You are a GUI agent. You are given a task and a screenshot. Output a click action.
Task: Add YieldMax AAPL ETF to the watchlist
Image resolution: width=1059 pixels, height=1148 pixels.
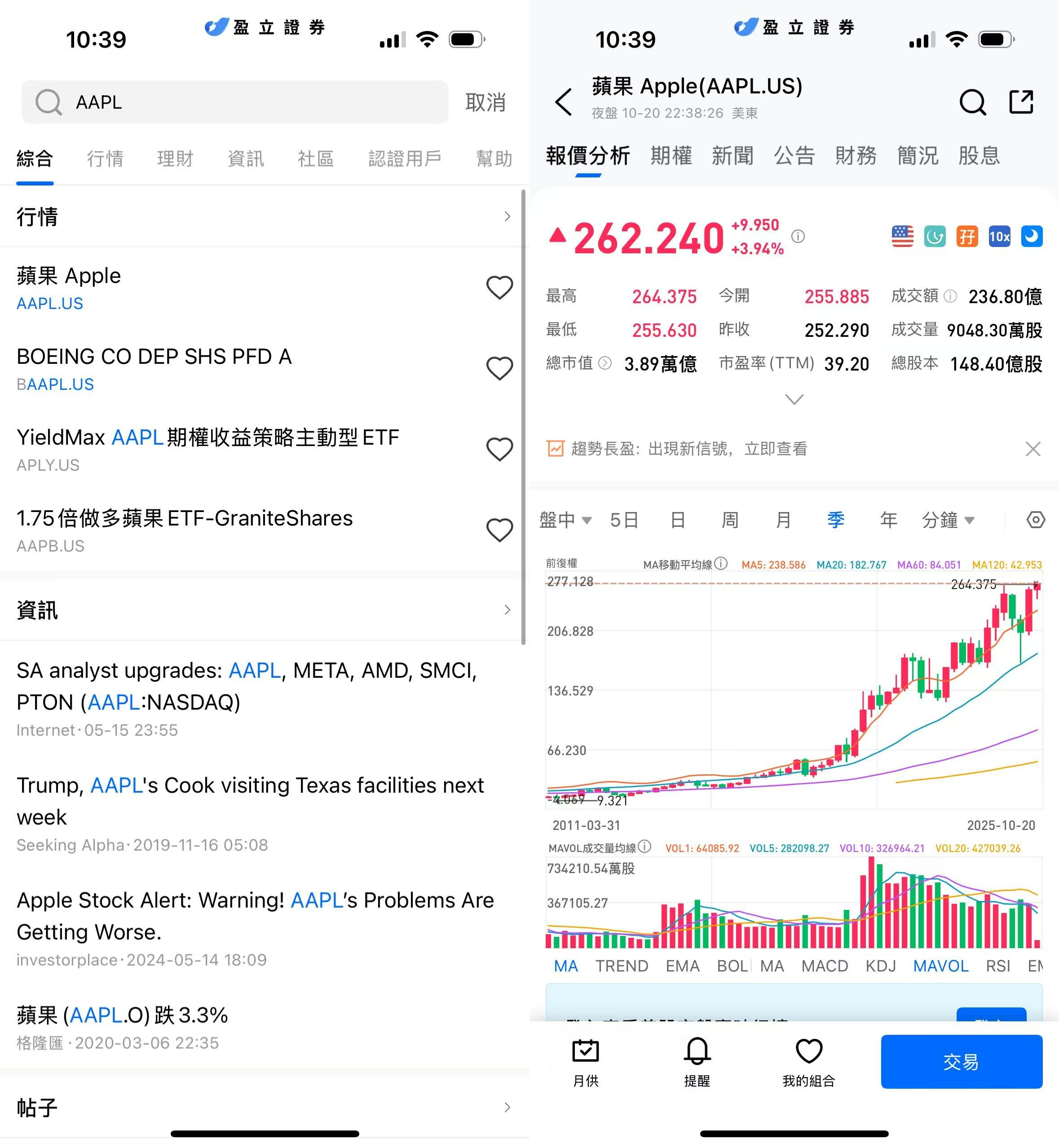[x=499, y=449]
